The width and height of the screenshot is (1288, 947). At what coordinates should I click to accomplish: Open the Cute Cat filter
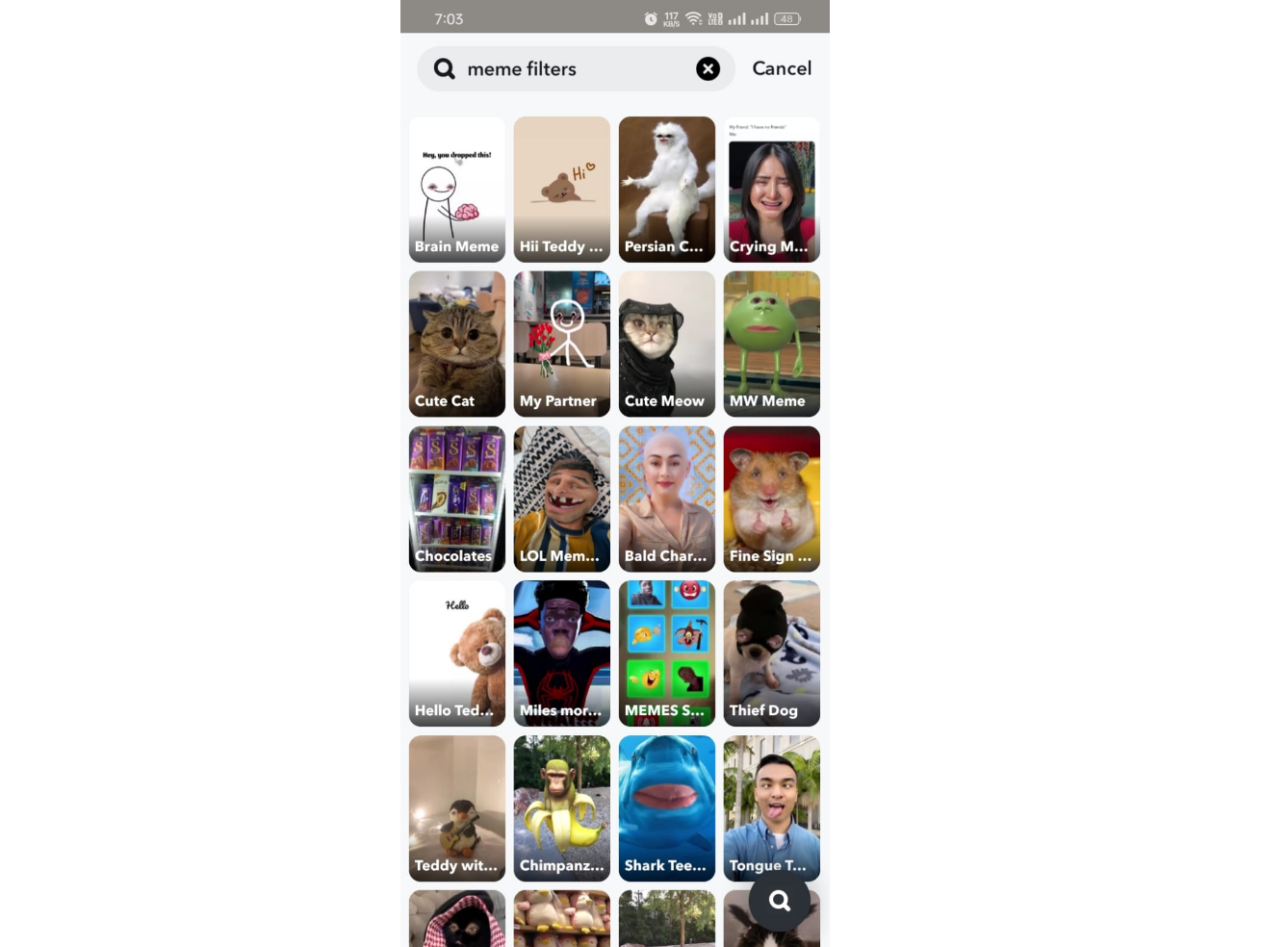click(x=456, y=344)
